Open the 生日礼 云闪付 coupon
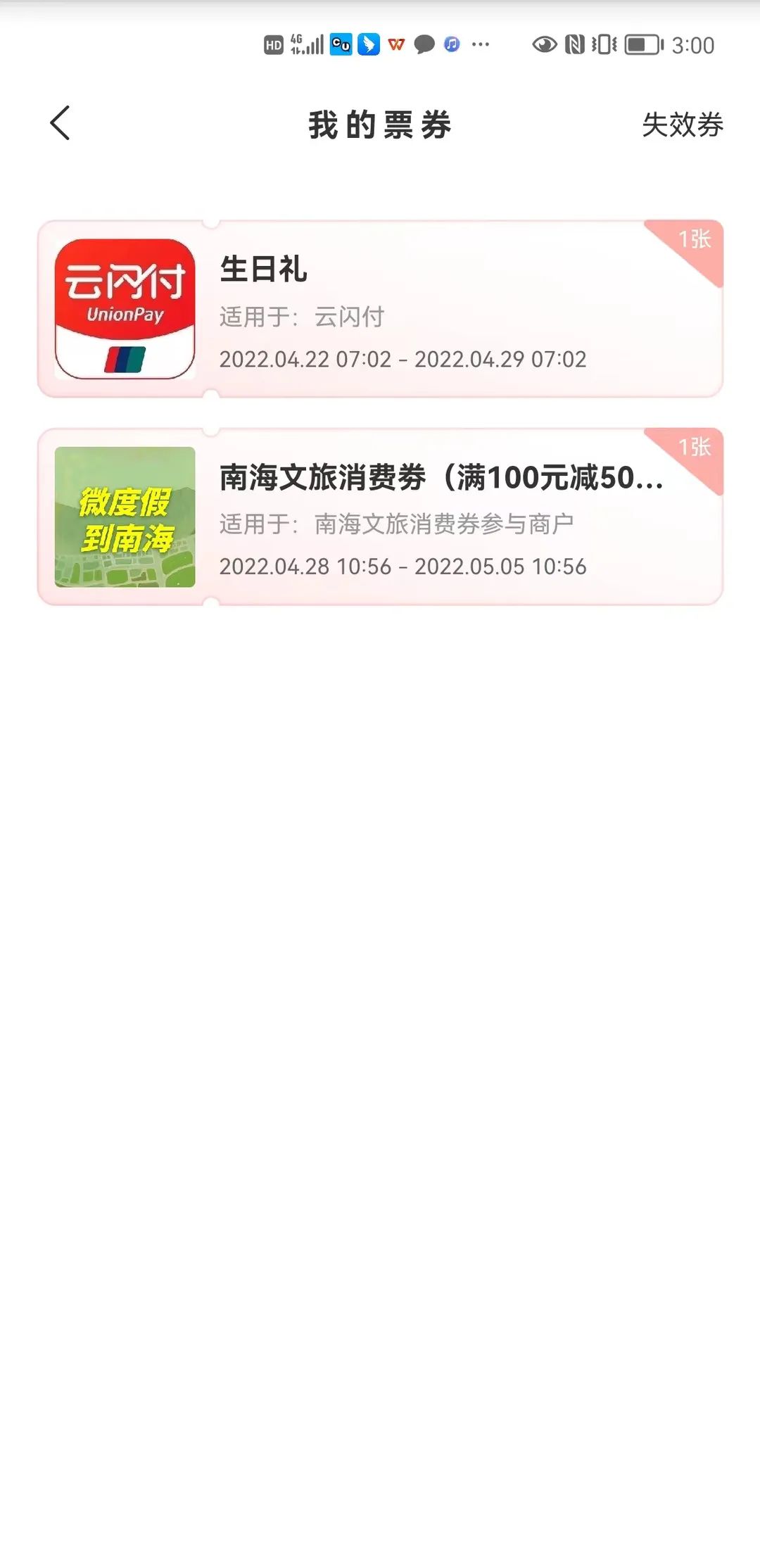This screenshot has width=760, height=1568. click(x=380, y=309)
